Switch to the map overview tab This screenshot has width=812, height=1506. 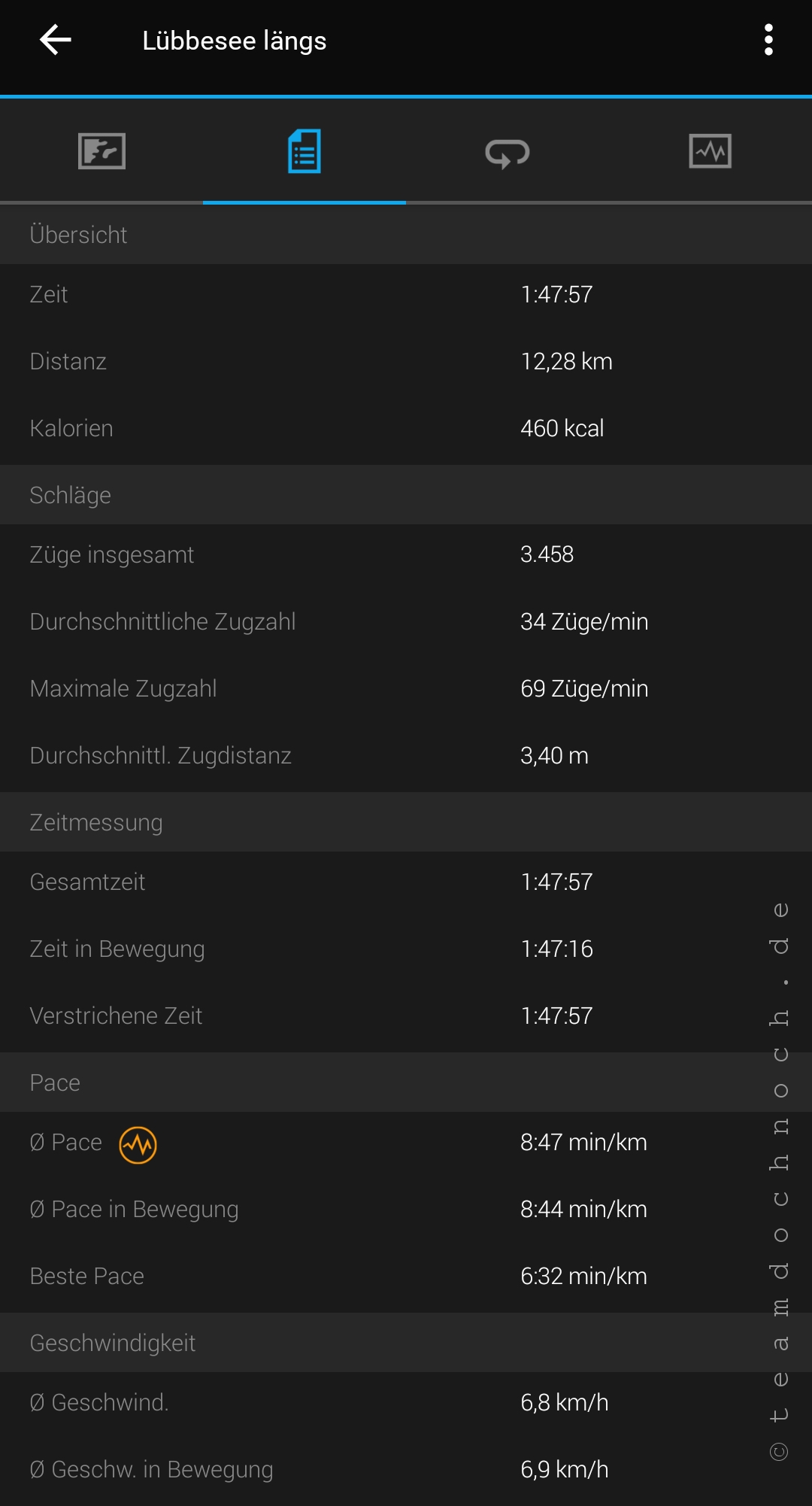point(101,151)
